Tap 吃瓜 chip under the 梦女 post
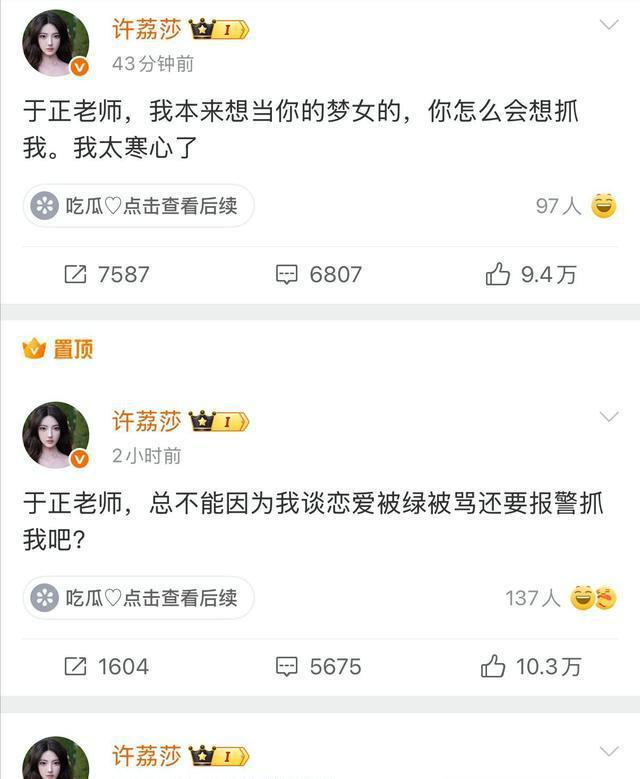 (139, 206)
